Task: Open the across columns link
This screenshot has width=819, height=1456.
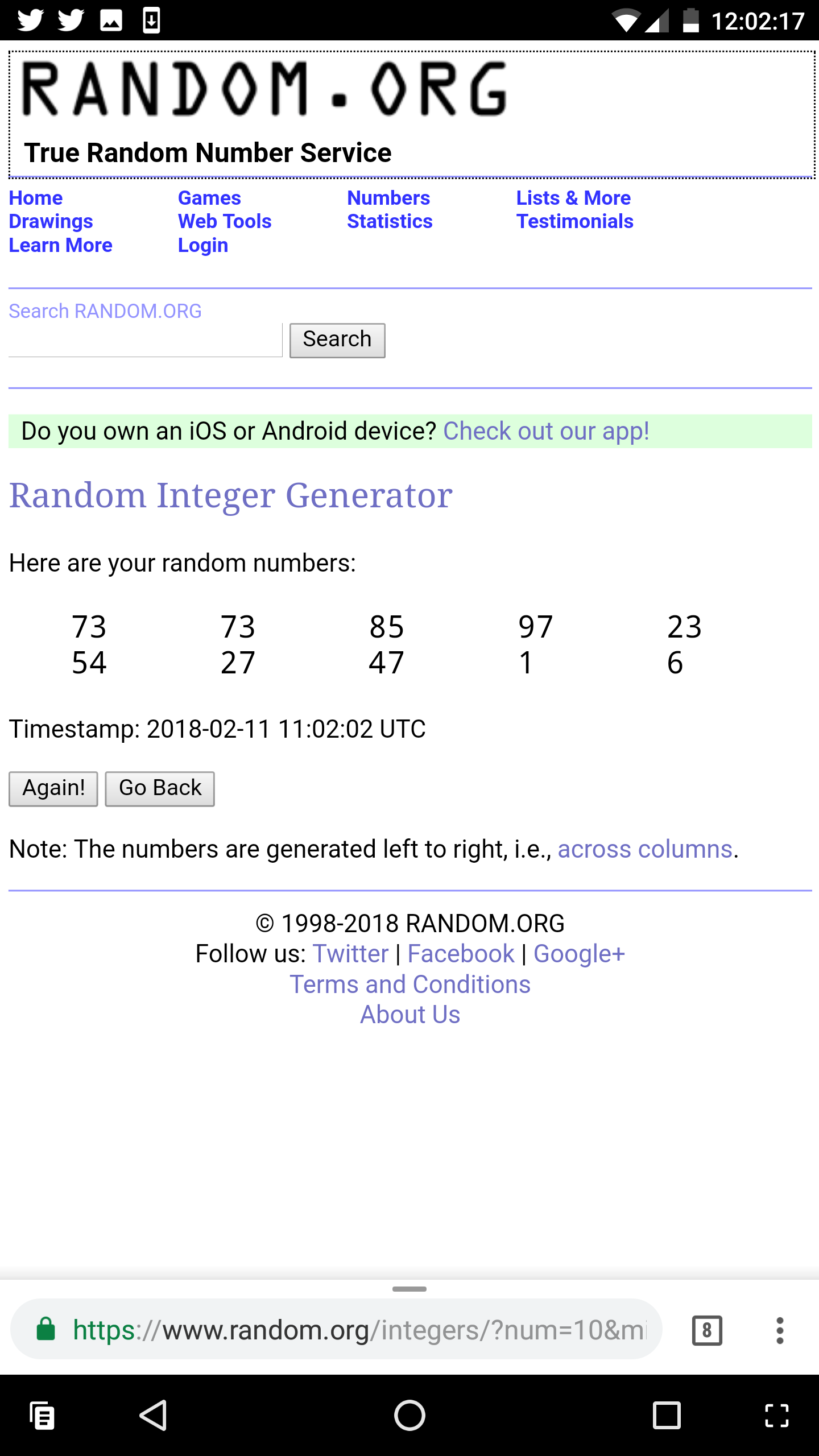Action: click(645, 849)
